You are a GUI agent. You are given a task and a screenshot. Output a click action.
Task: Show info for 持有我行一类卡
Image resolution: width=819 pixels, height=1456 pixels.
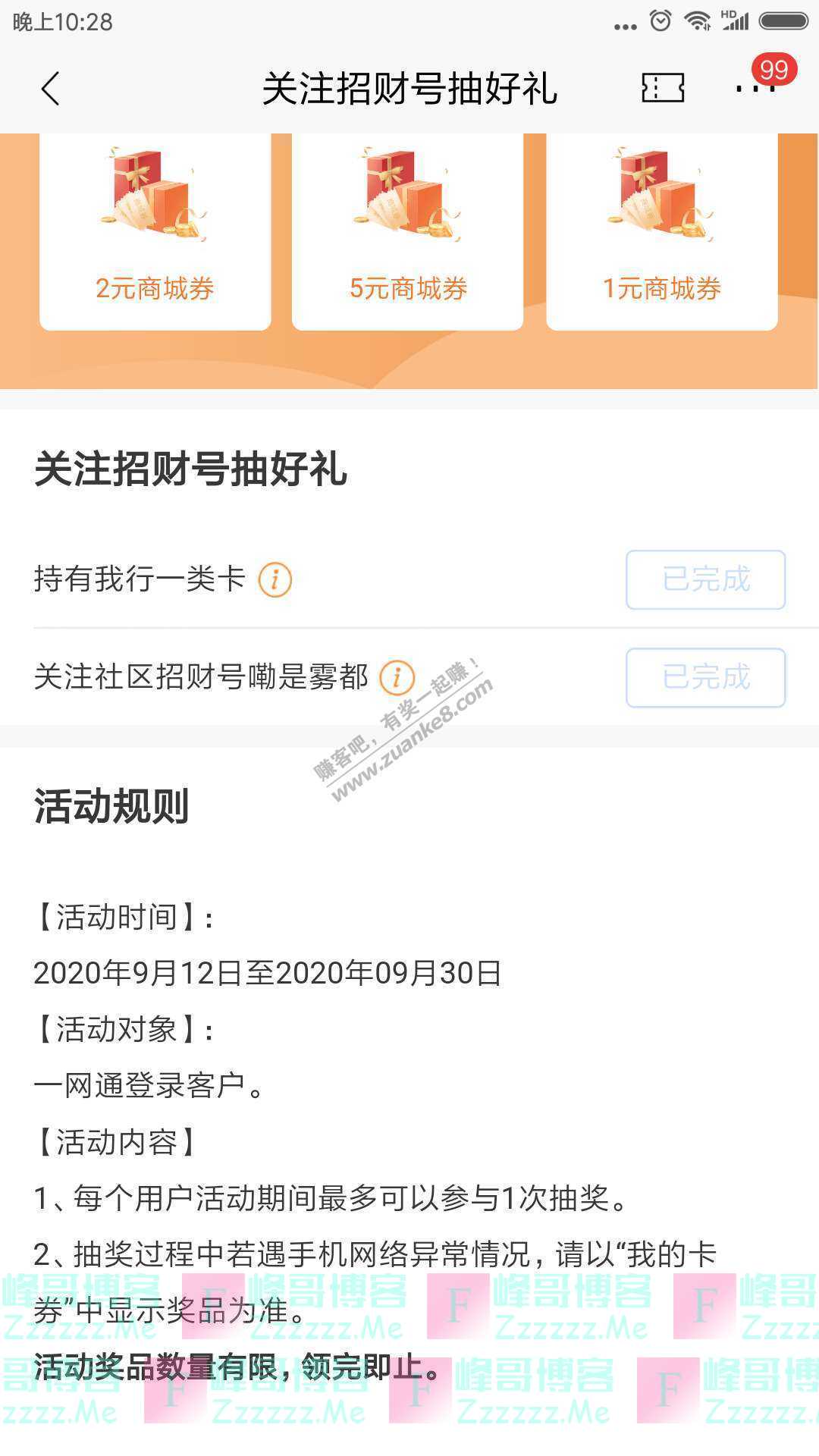(275, 580)
